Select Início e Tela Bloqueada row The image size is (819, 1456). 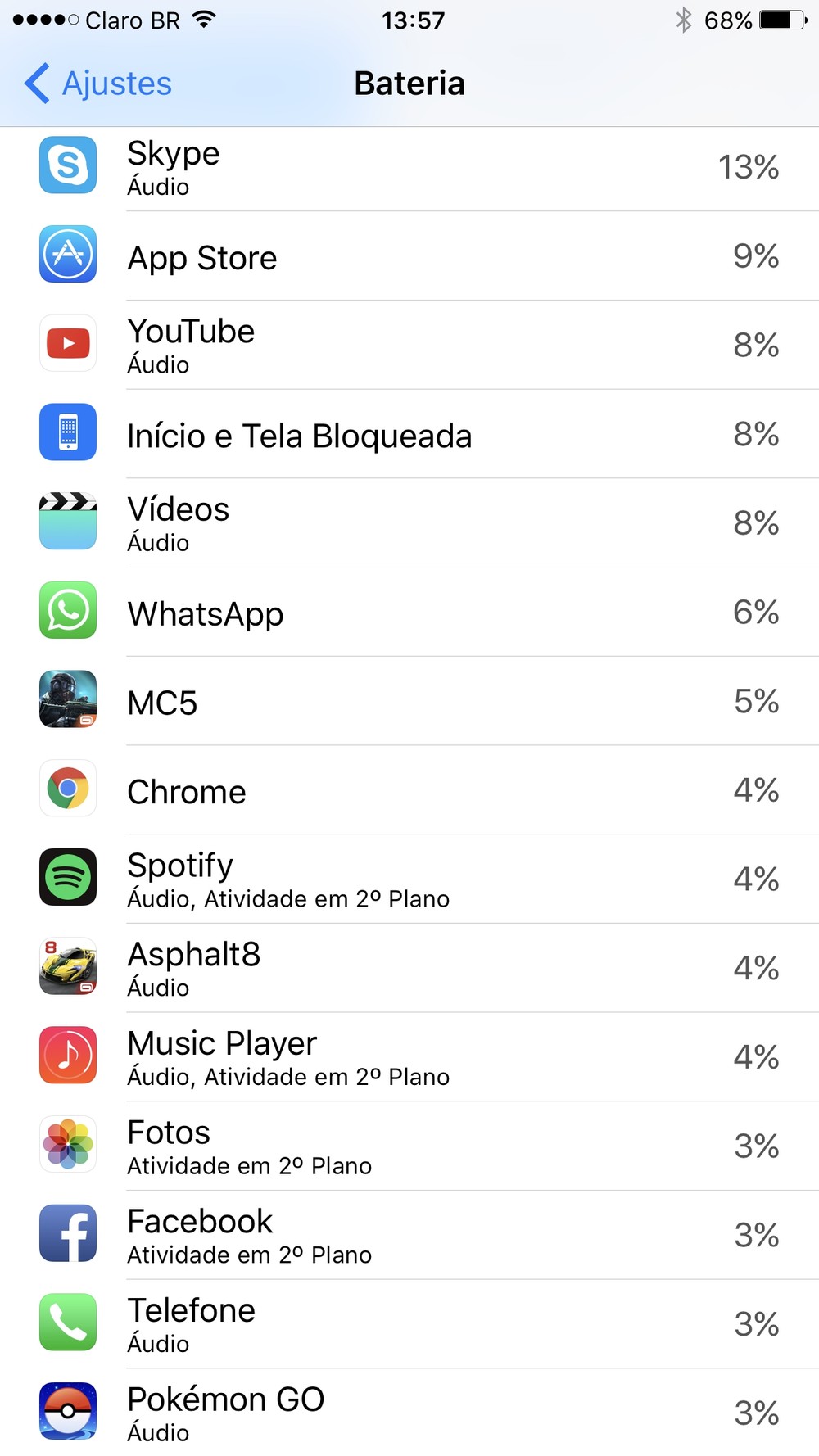coord(409,434)
